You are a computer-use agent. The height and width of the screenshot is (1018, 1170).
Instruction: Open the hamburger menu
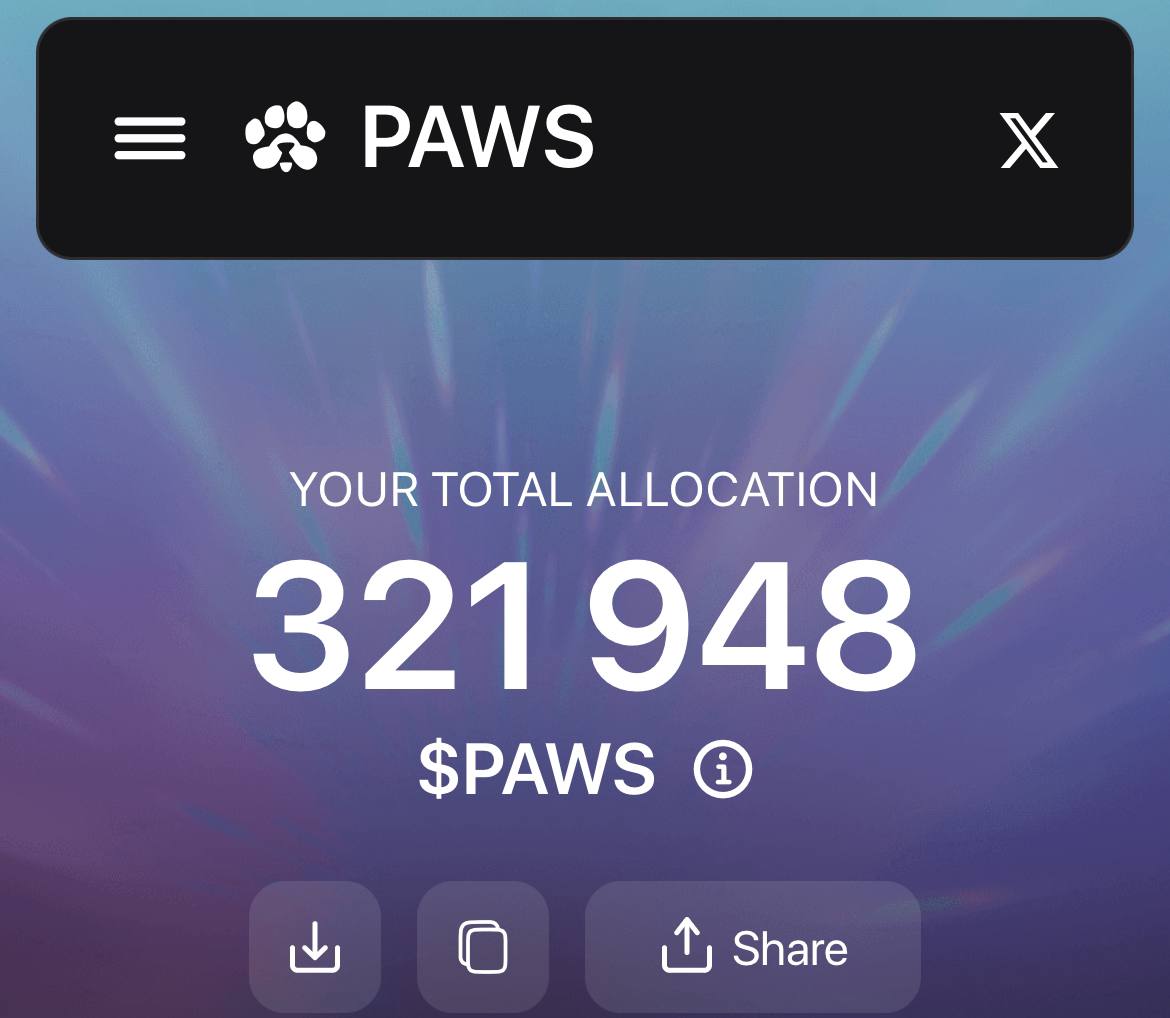click(x=150, y=139)
